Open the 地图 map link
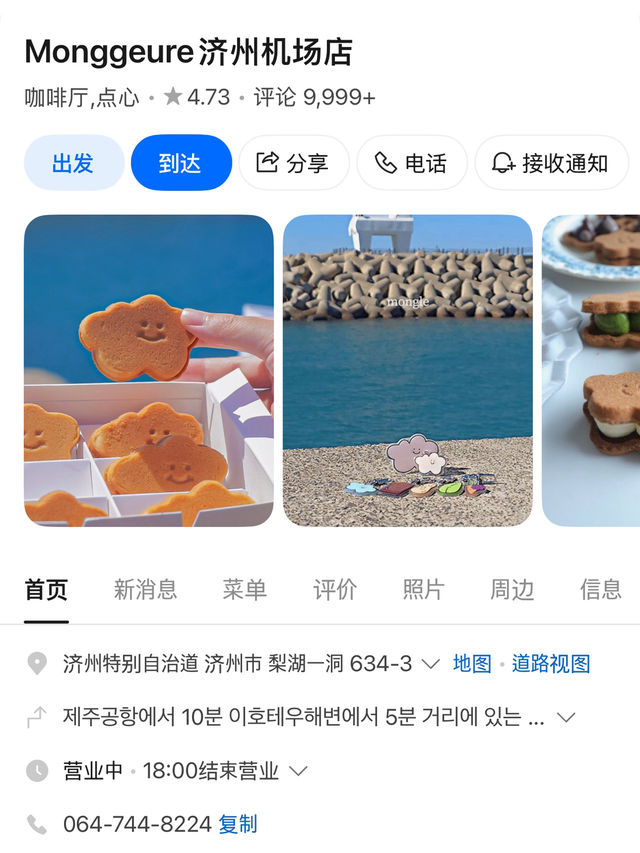 point(472,664)
